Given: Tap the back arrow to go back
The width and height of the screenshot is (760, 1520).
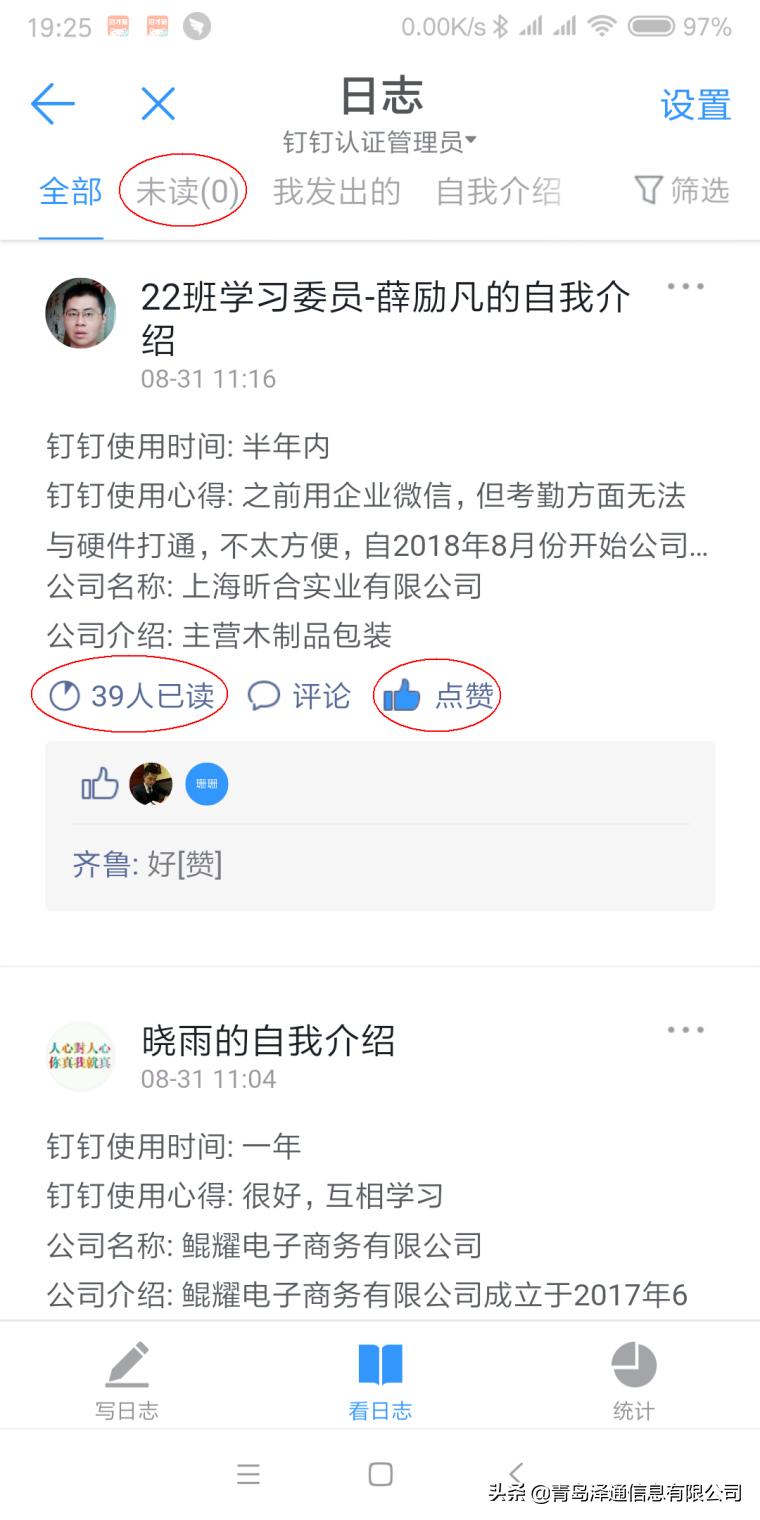Looking at the screenshot, I should pos(53,104).
